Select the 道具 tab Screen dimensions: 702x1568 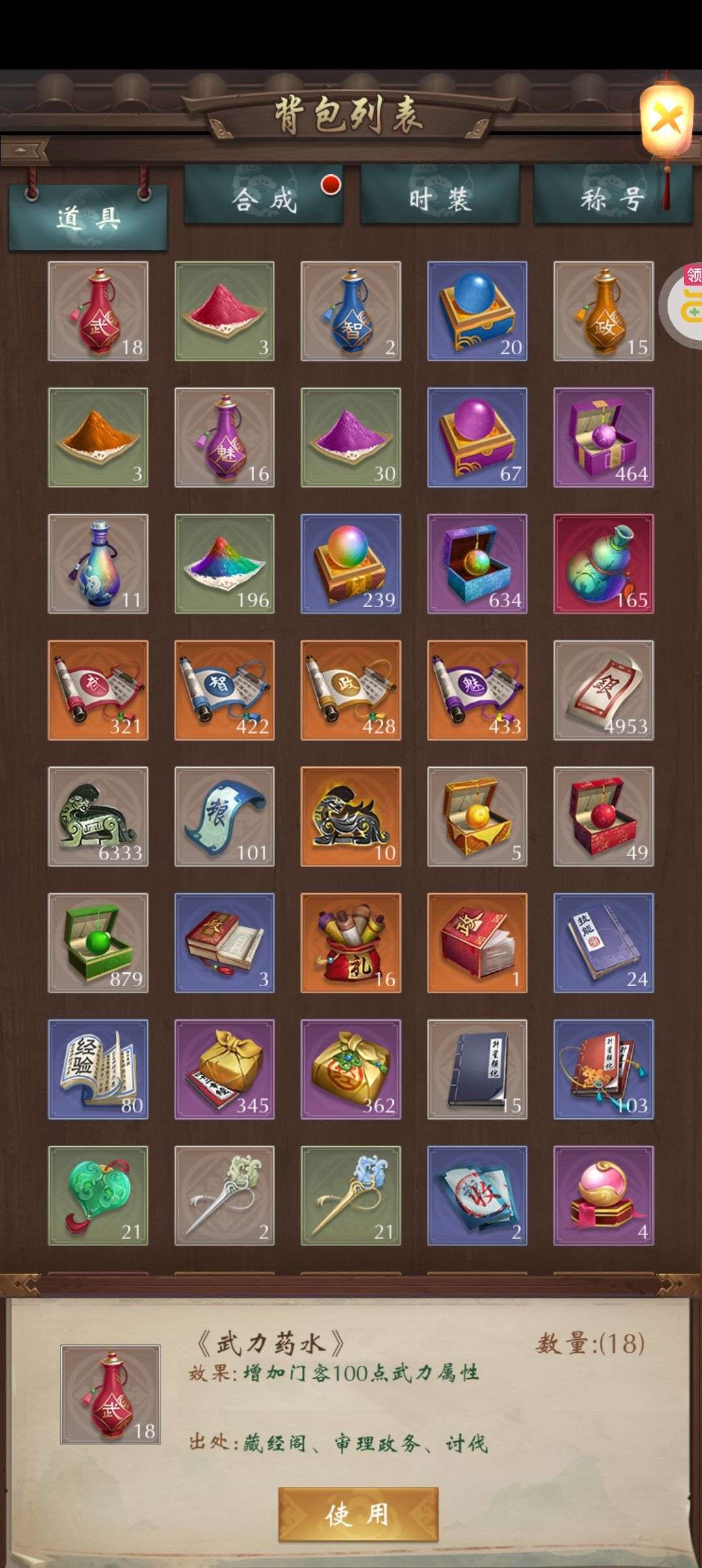(88, 218)
